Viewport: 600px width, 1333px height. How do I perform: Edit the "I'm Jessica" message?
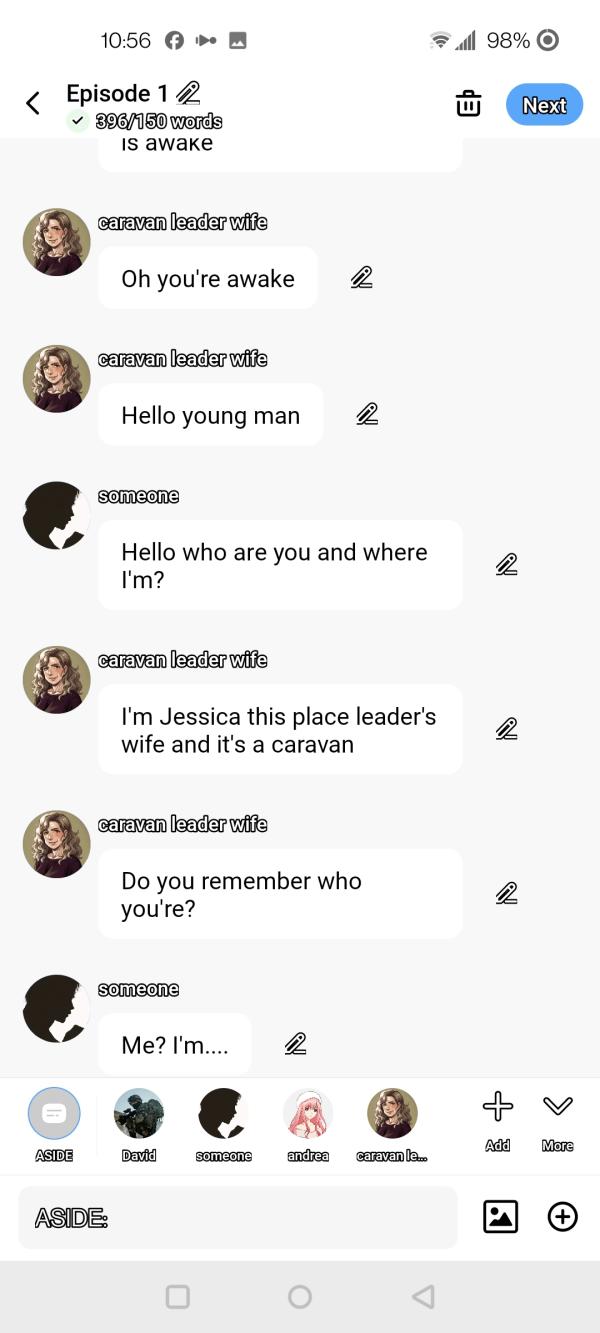tap(507, 729)
